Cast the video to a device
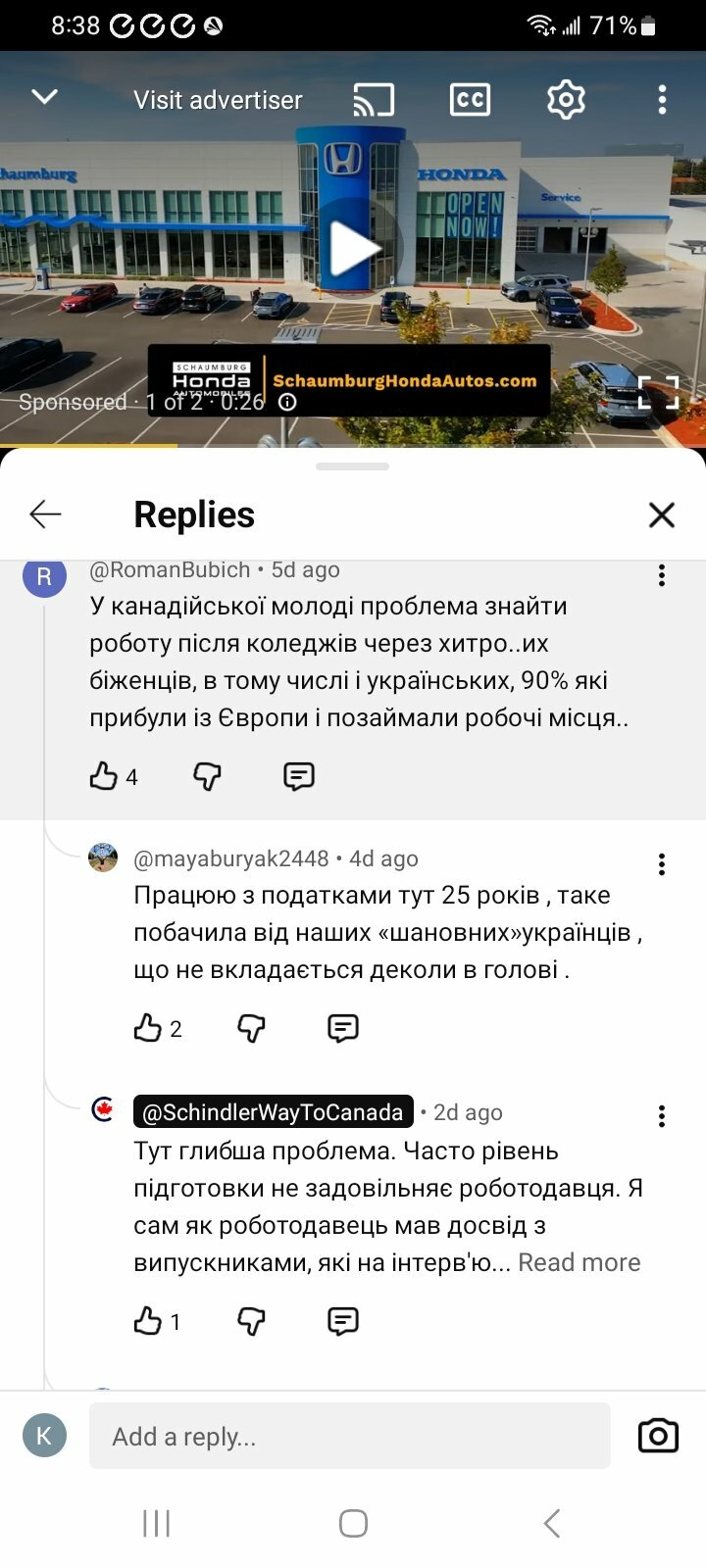706x1568 pixels. click(x=374, y=100)
